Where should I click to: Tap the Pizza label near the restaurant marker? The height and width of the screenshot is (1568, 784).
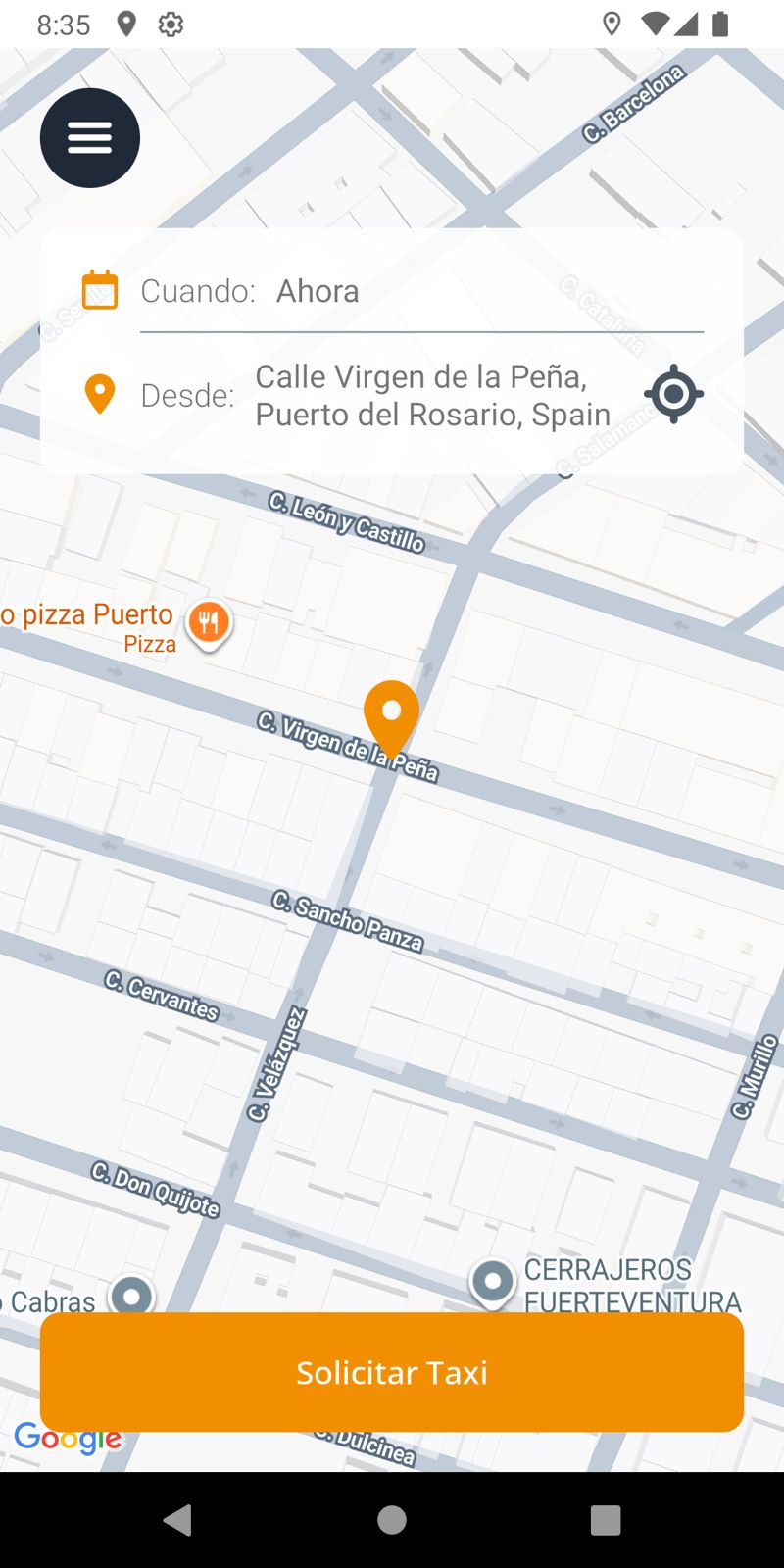coord(149,644)
